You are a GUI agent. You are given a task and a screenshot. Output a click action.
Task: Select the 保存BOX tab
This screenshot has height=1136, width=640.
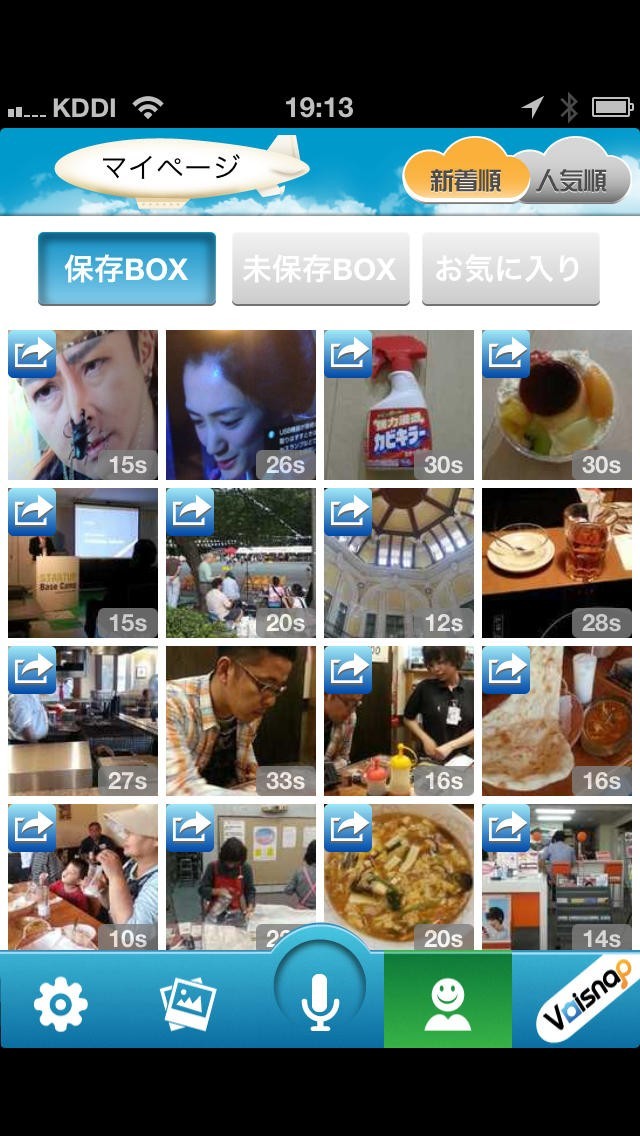tap(127, 269)
